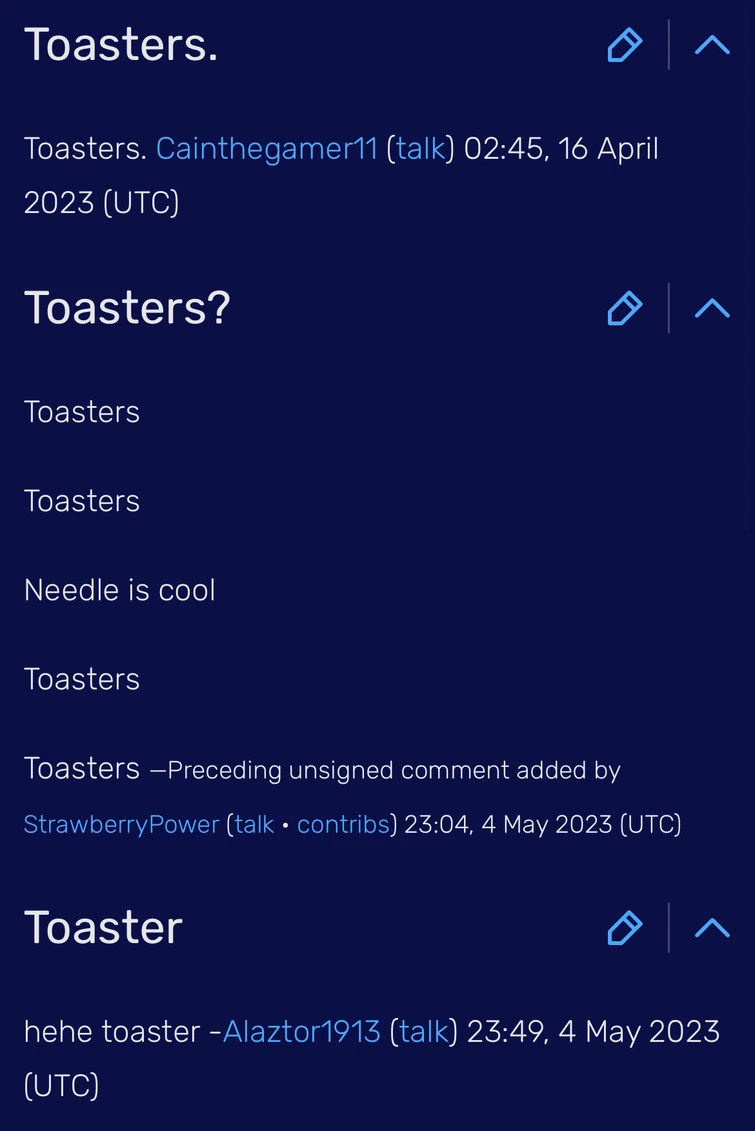The image size is (755, 1131).
Task: Open Alaztor1913's talk page
Action: click(x=424, y=1031)
